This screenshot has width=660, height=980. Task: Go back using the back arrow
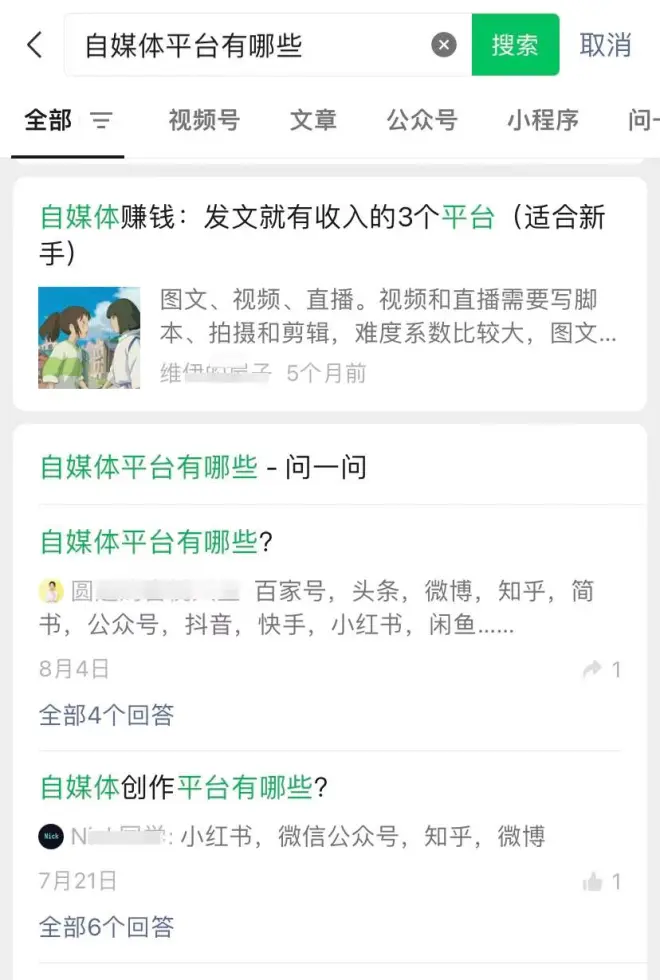(35, 45)
